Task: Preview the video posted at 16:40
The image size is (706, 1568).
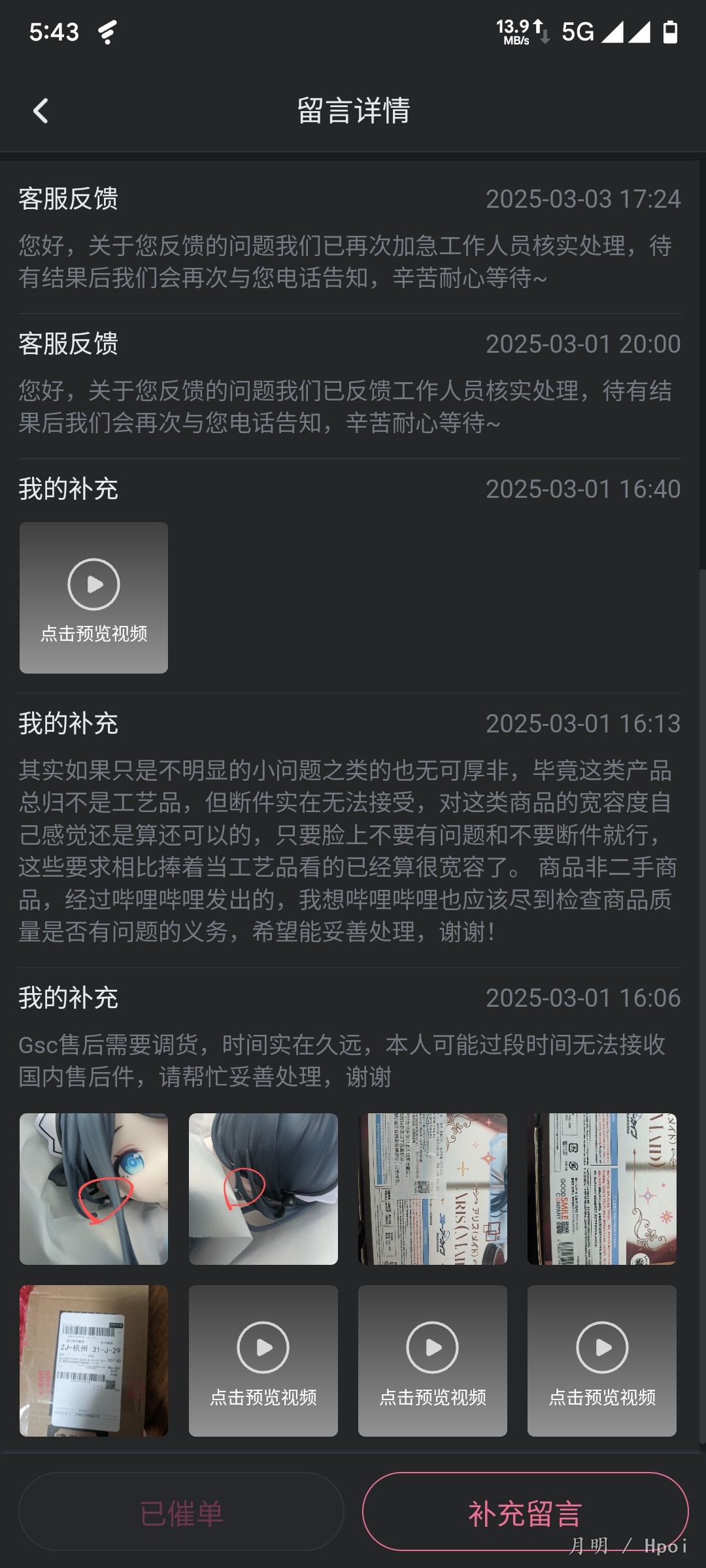Action: coord(93,597)
